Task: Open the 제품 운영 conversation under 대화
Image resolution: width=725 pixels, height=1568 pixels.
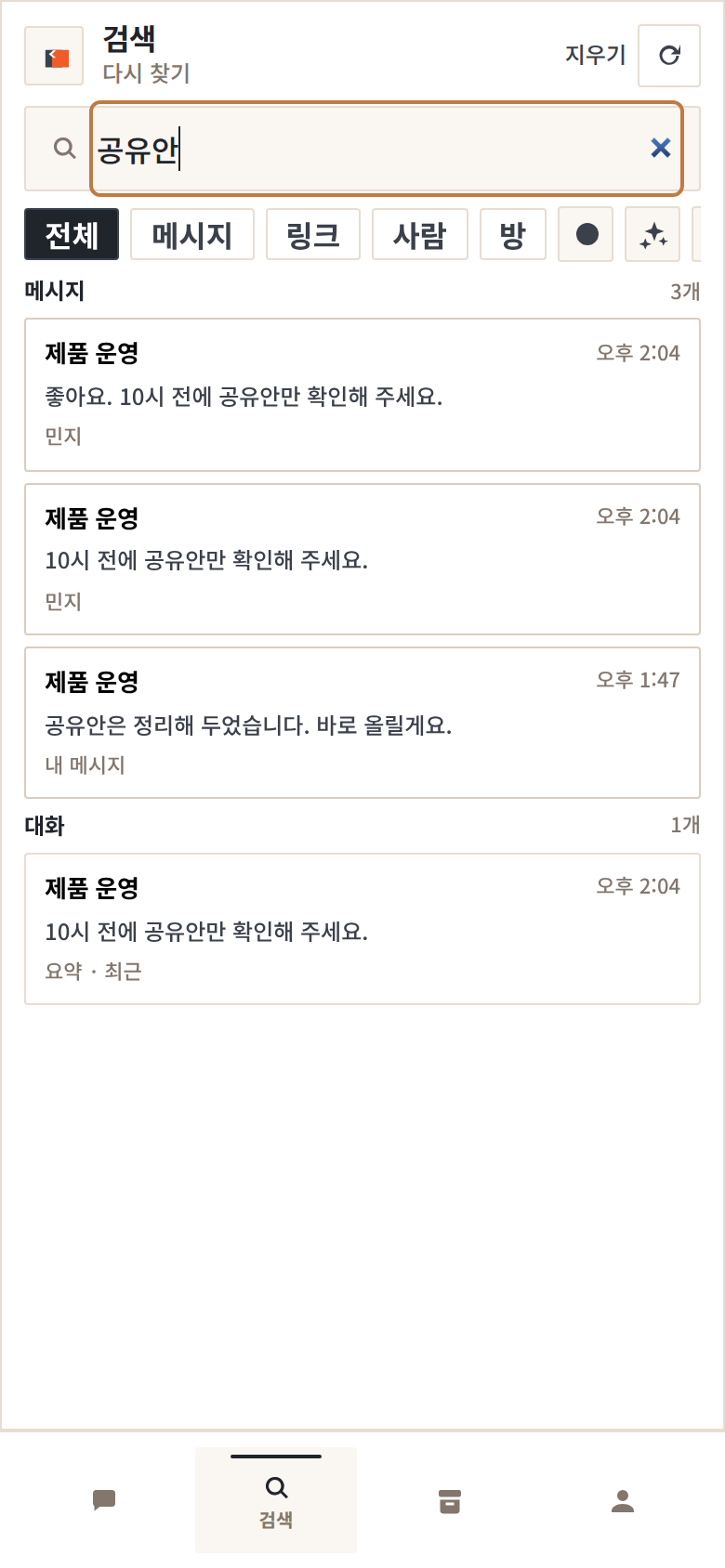Action: click(362, 929)
